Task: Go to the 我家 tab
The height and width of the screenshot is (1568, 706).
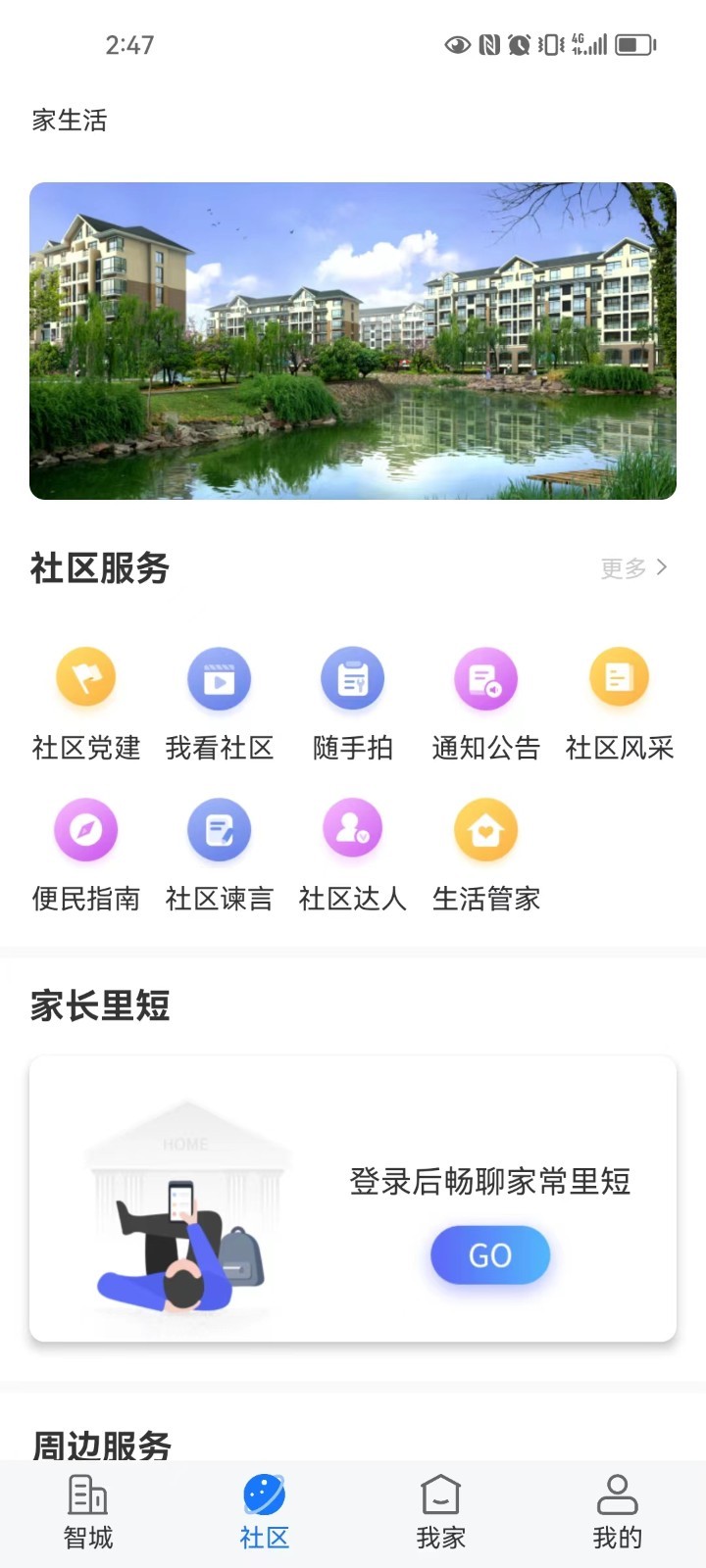Action: tap(441, 1512)
